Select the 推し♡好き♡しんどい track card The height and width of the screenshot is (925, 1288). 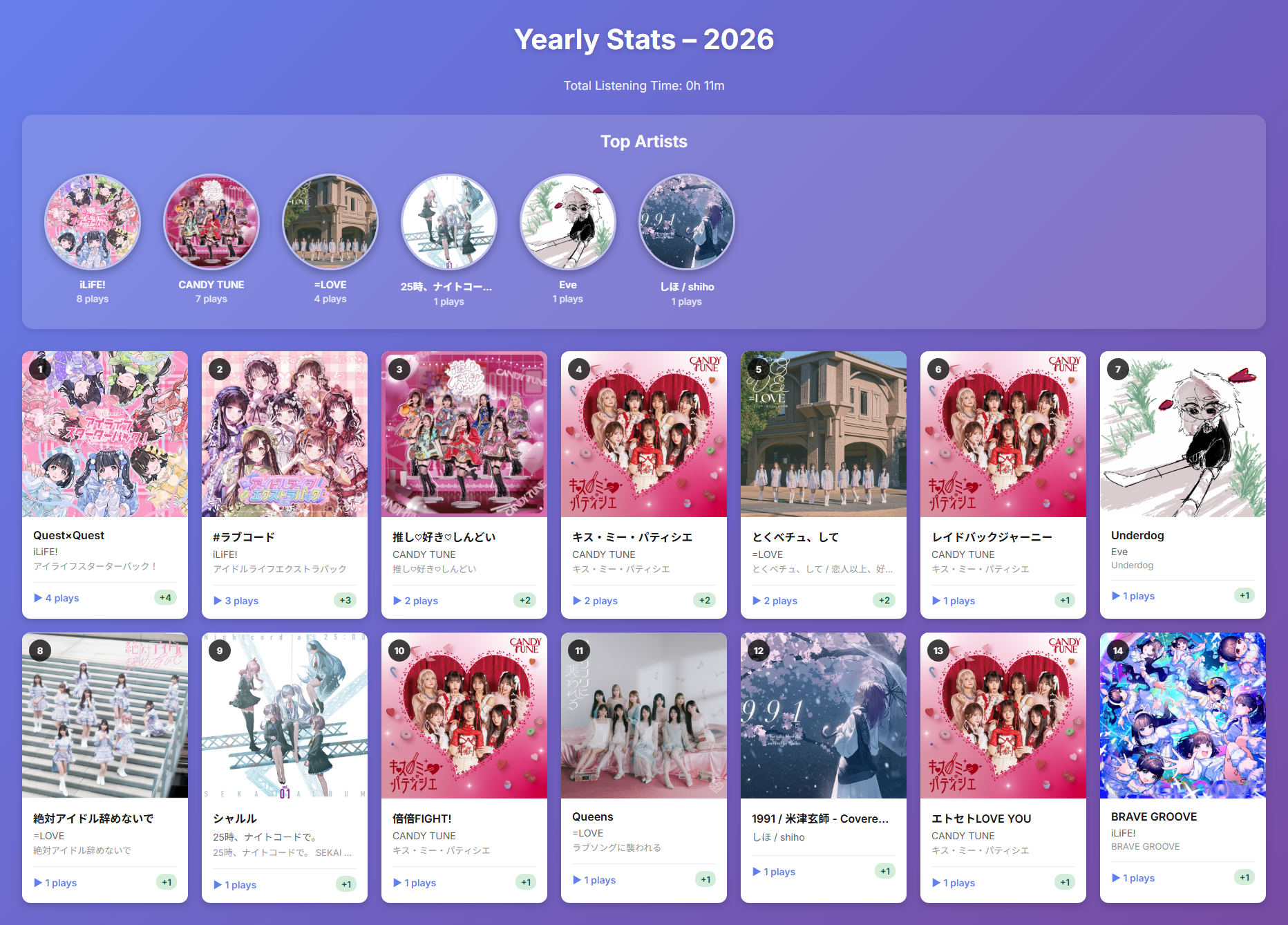tap(464, 484)
